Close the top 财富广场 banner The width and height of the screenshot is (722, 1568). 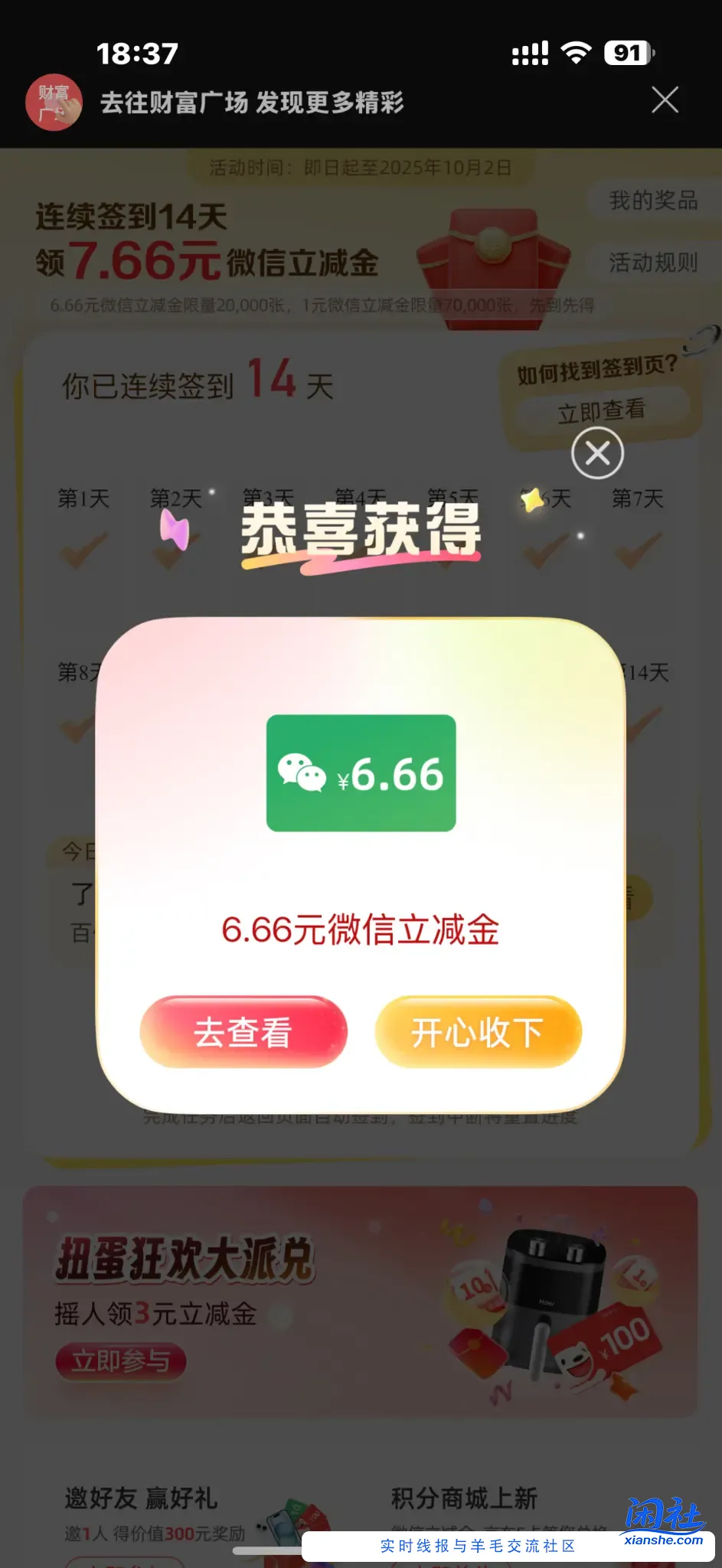pyautogui.click(x=665, y=98)
